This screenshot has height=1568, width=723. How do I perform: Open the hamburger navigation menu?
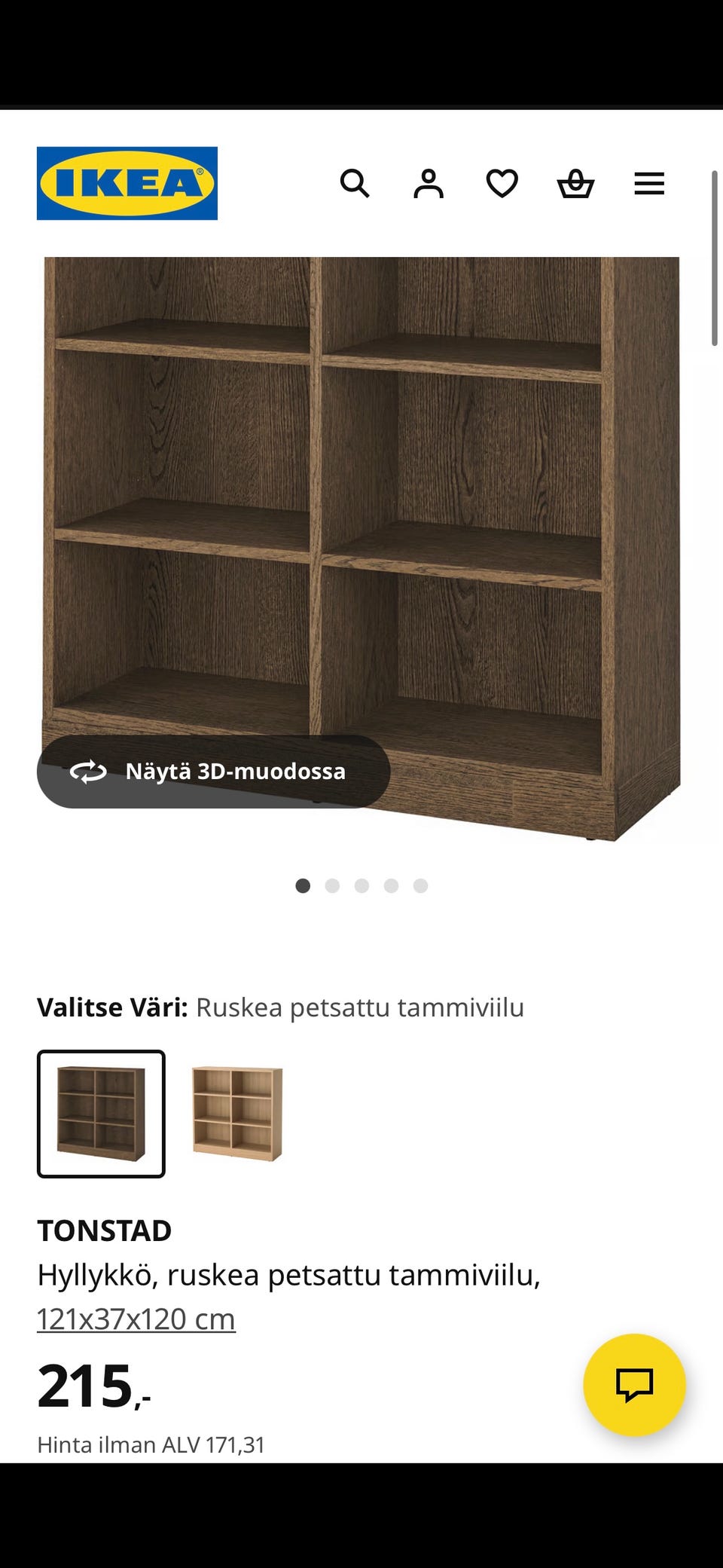(648, 183)
